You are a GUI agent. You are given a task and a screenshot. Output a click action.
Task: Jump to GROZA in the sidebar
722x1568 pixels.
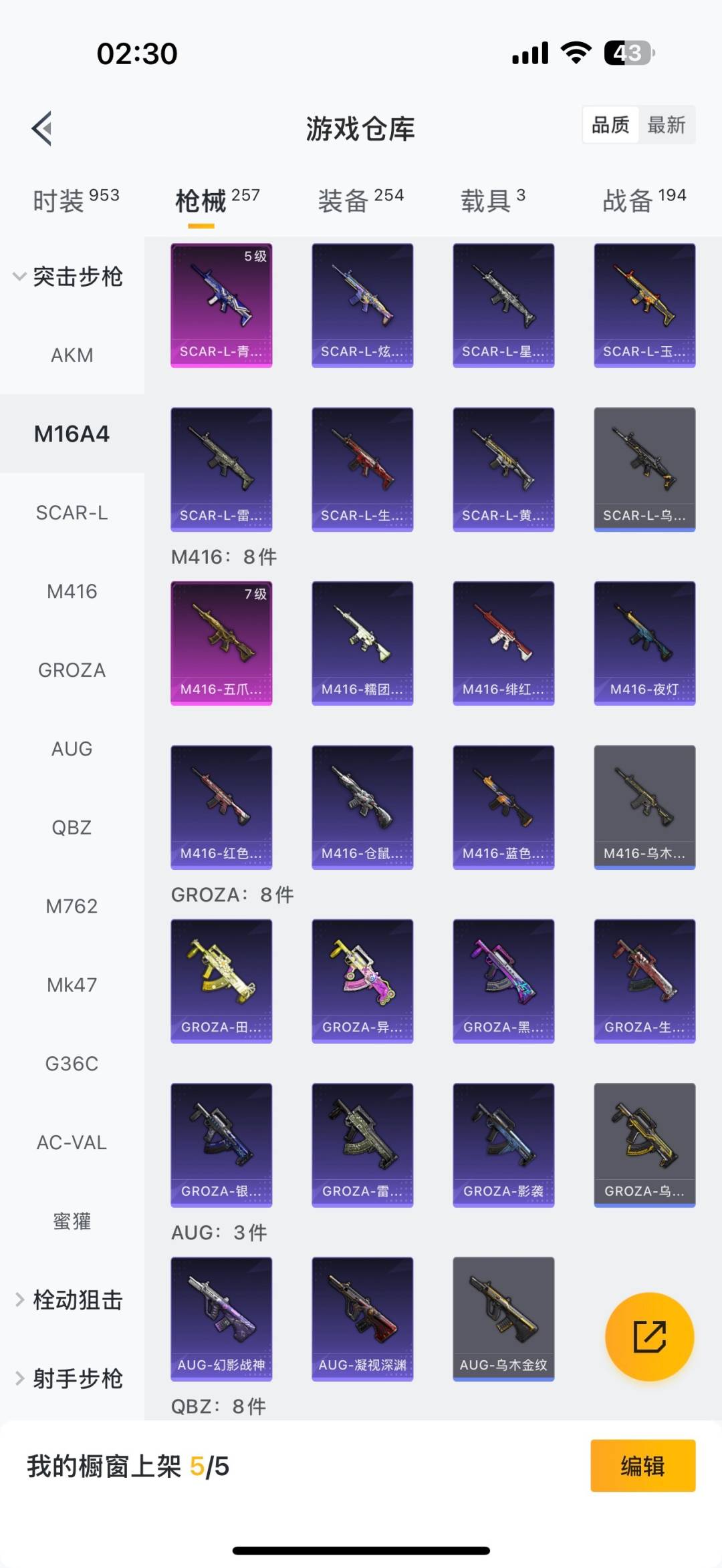[x=72, y=670]
